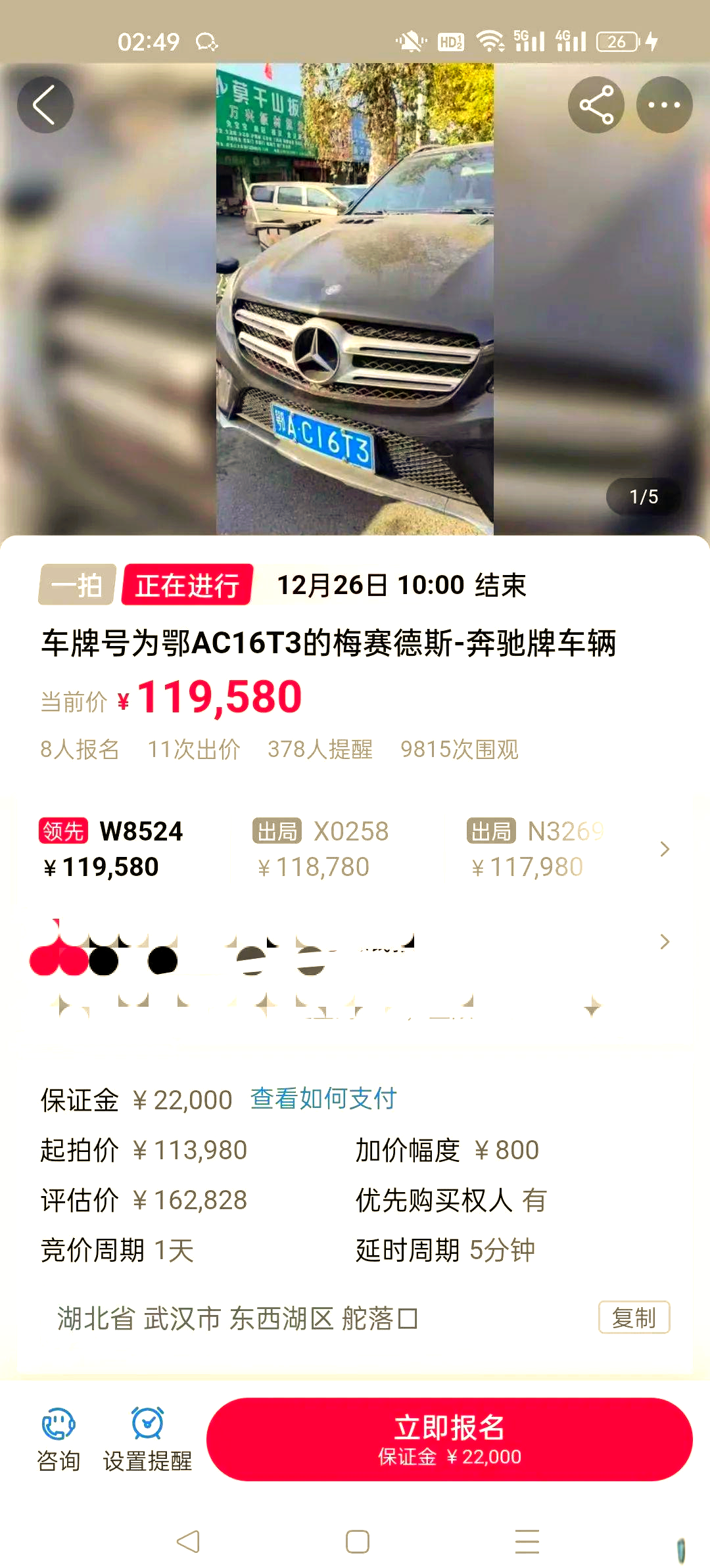The width and height of the screenshot is (710, 1568).
Task: Open the leading bid by W8524
Action: point(112,849)
